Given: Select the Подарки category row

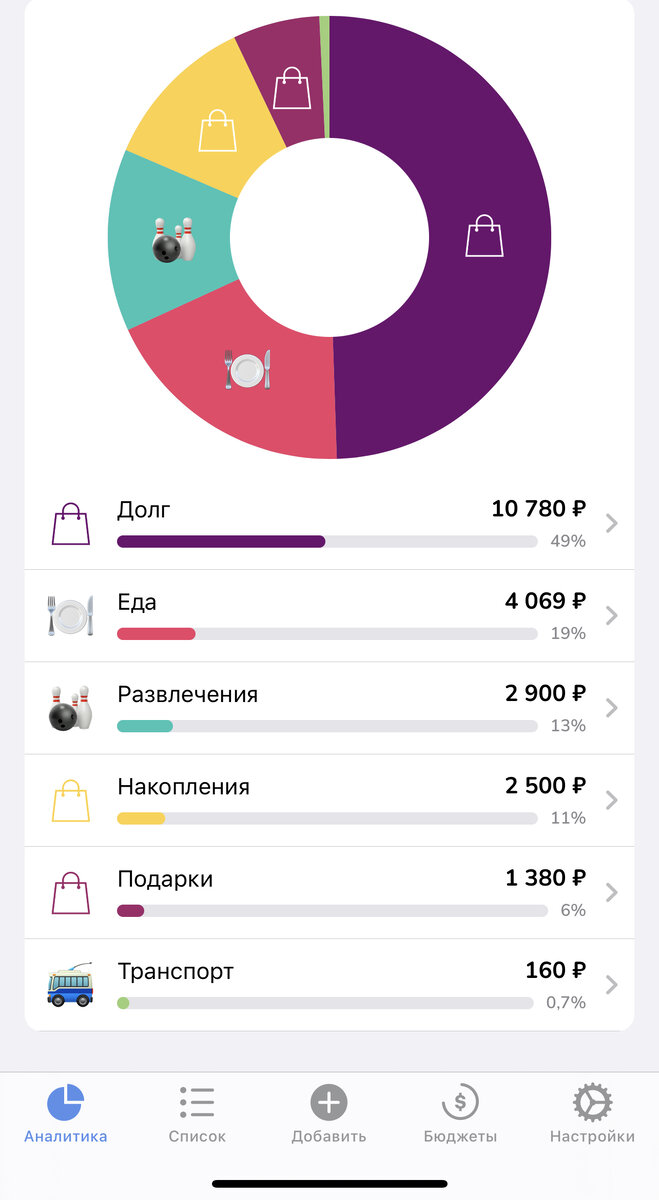Looking at the screenshot, I should pos(329,893).
